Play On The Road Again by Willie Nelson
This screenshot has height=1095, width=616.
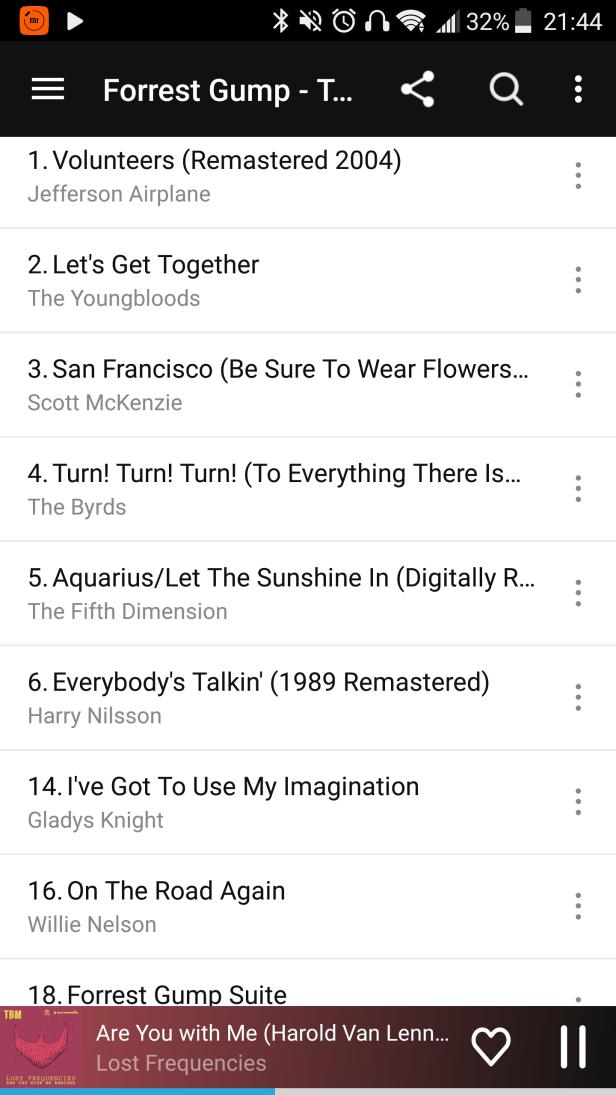click(279, 906)
